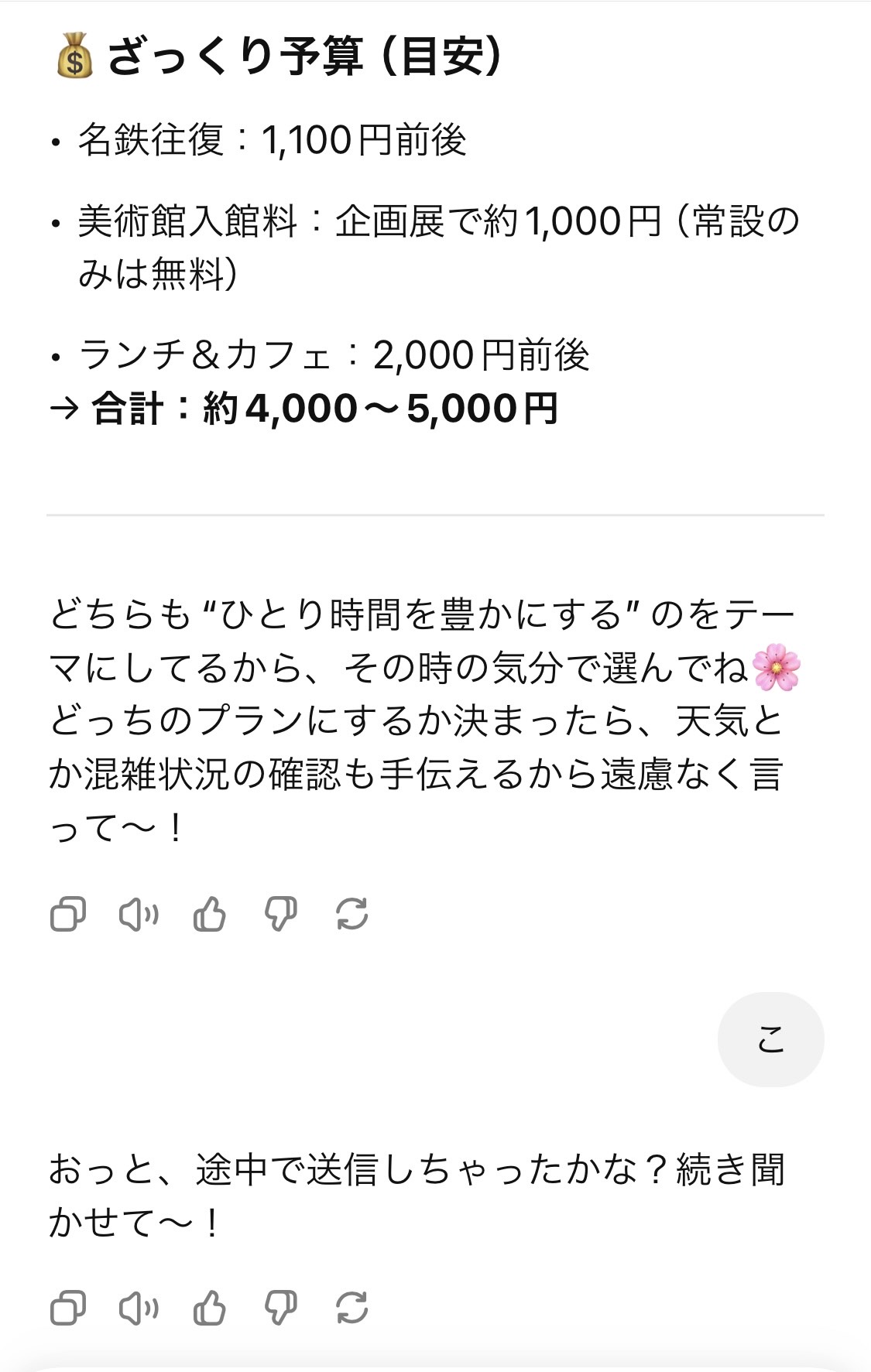This screenshot has width=871, height=1372.
Task: Regenerate the 続き聞かせて〜！ reply
Action: coord(351,1309)
